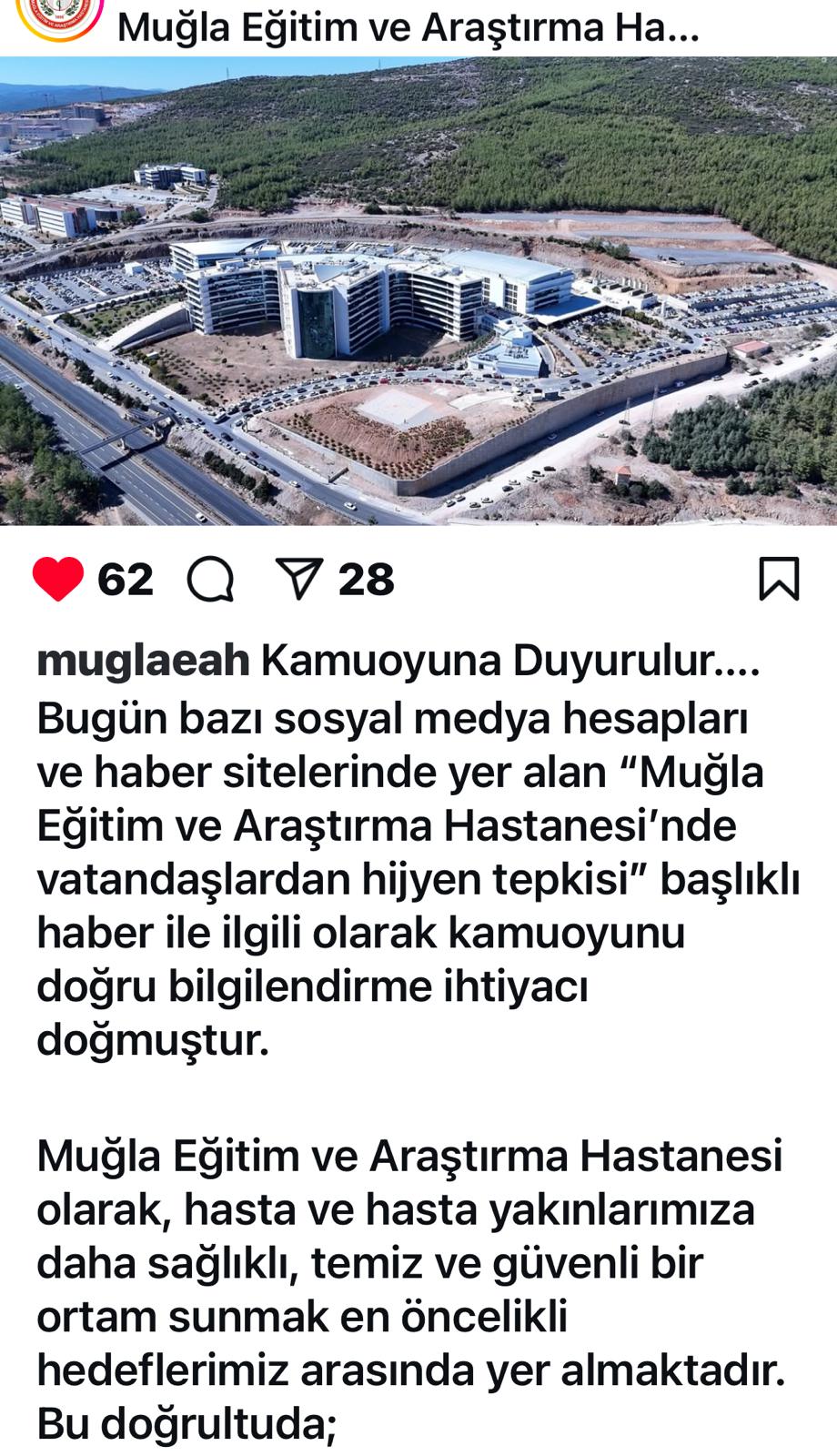Like the muglaeah post with the heart
The height and width of the screenshot is (1456, 837).
(58, 580)
